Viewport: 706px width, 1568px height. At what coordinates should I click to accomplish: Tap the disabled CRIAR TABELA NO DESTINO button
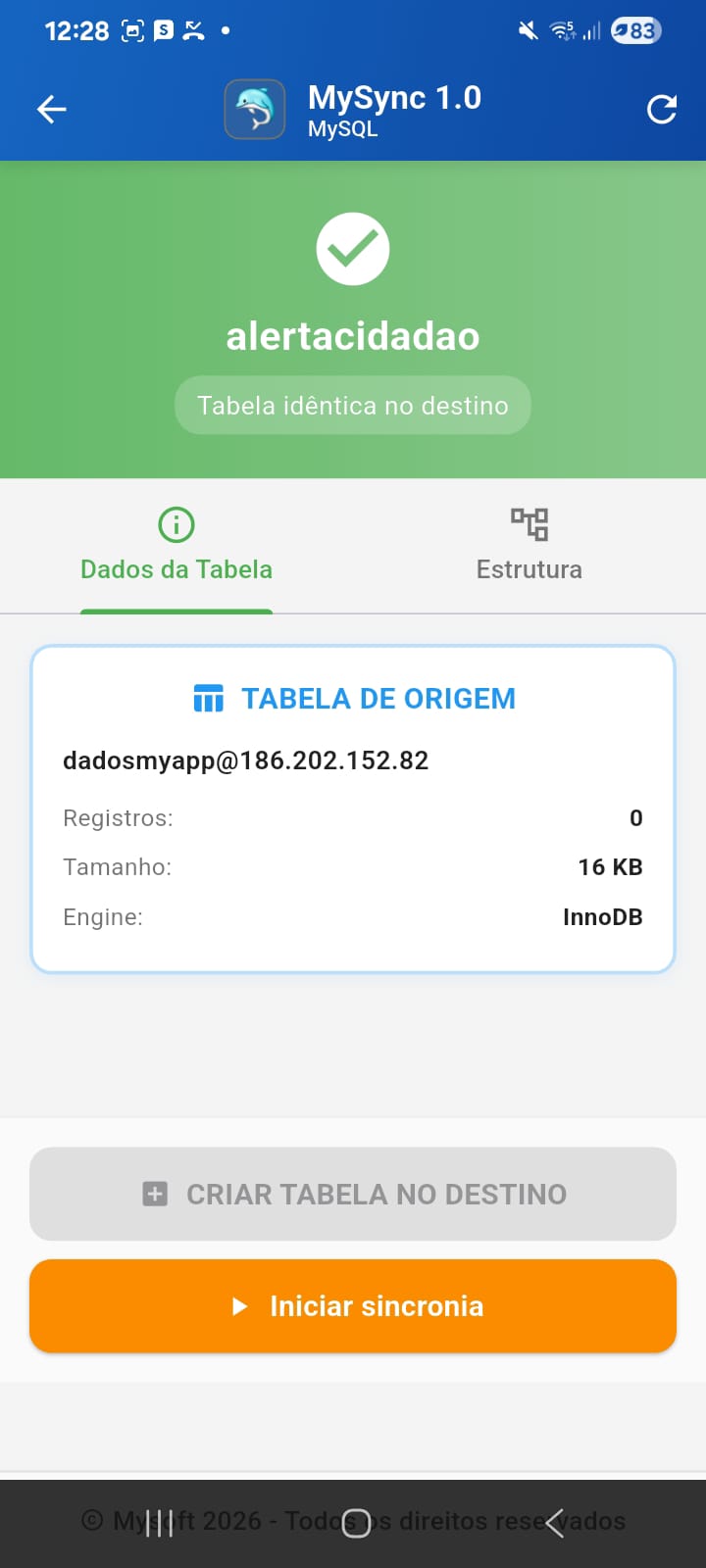coord(353,1194)
